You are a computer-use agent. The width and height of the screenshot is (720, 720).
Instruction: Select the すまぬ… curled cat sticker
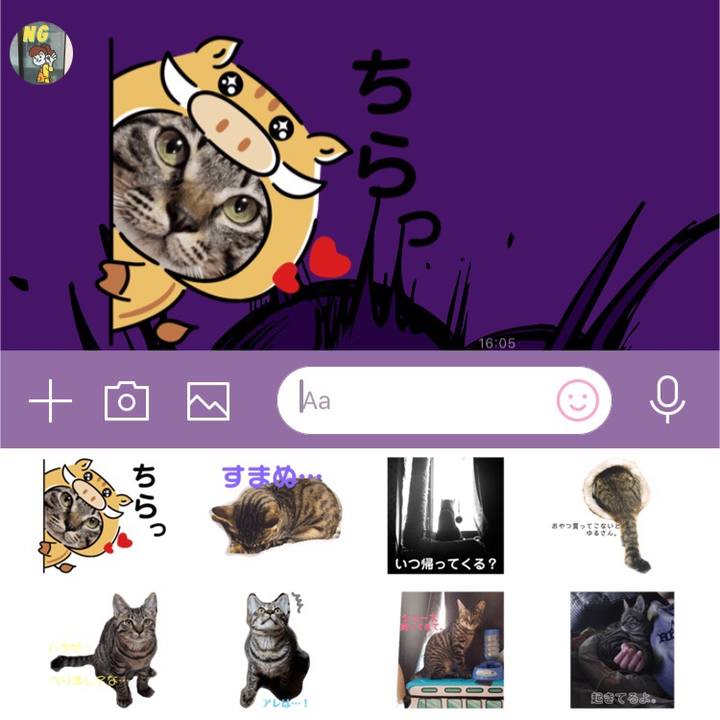click(270, 512)
